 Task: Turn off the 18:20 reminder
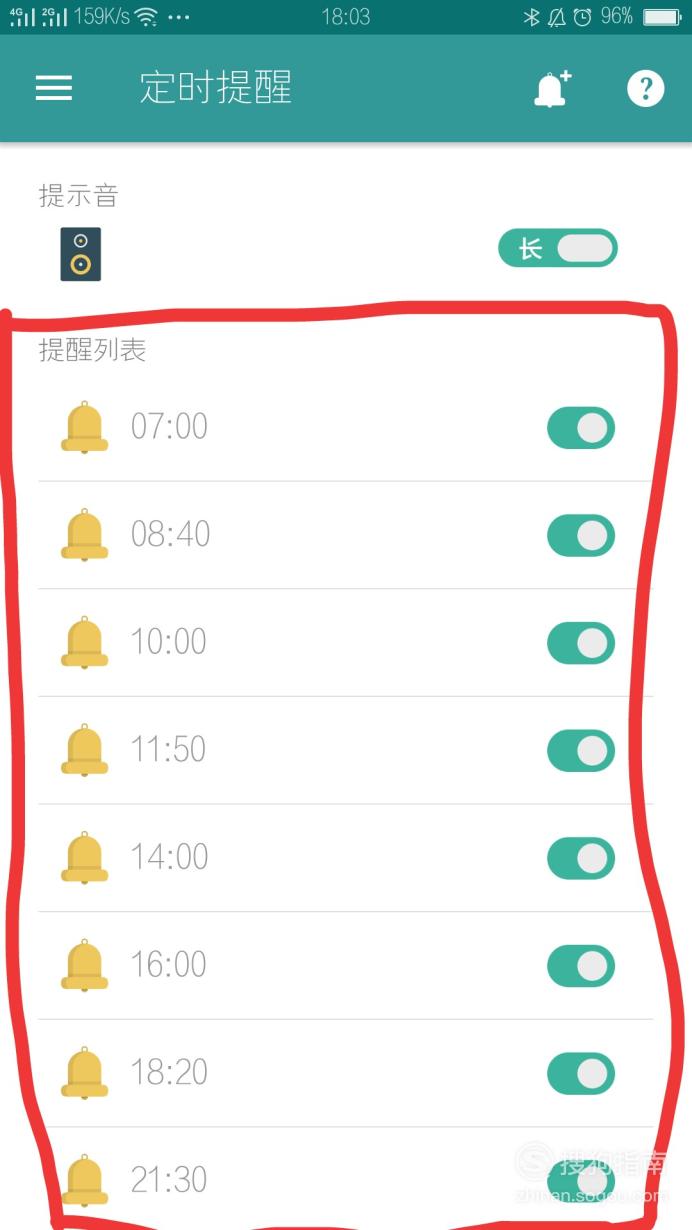click(581, 1073)
